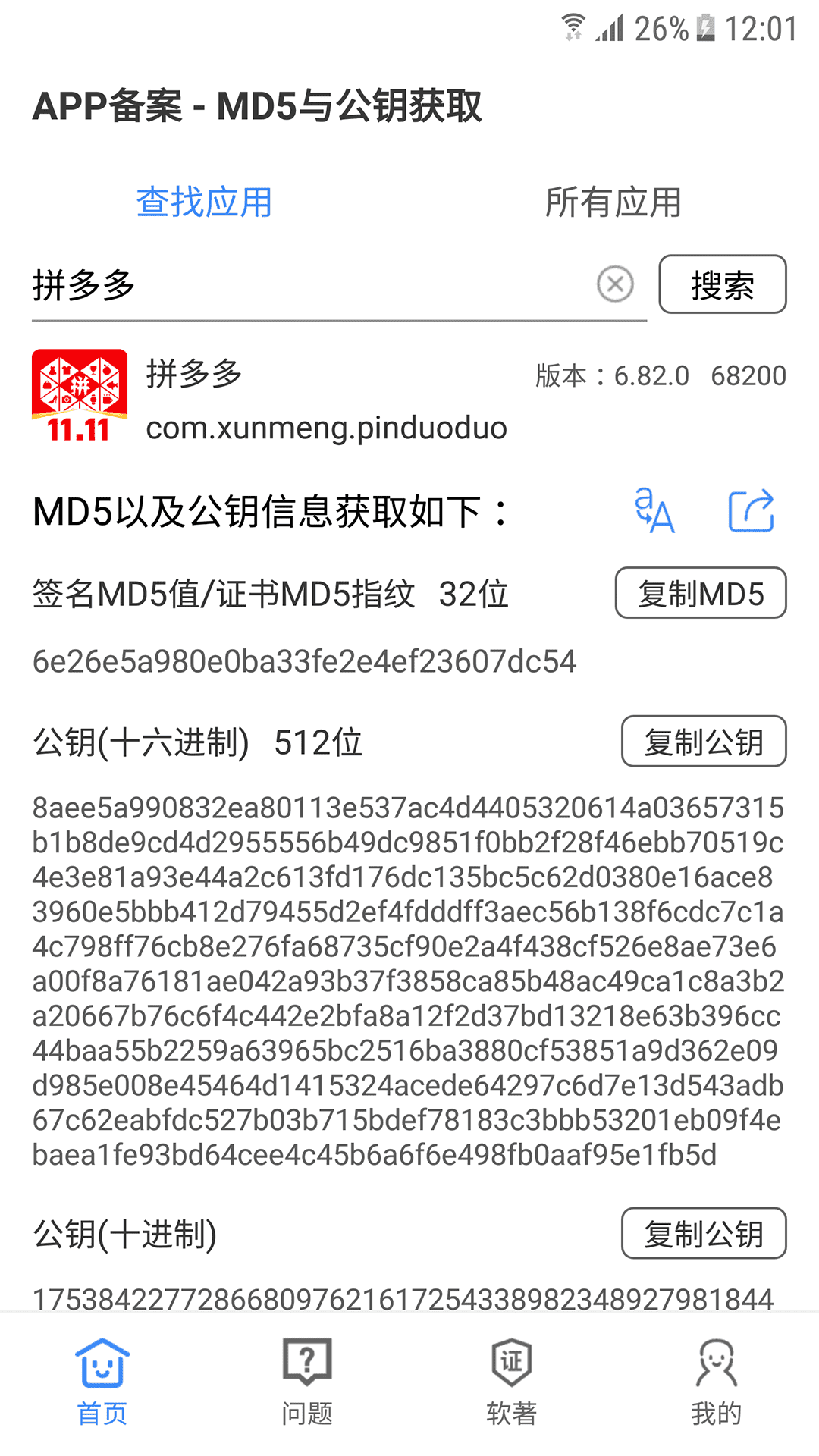Switch to the 我的 tab

click(x=717, y=1383)
